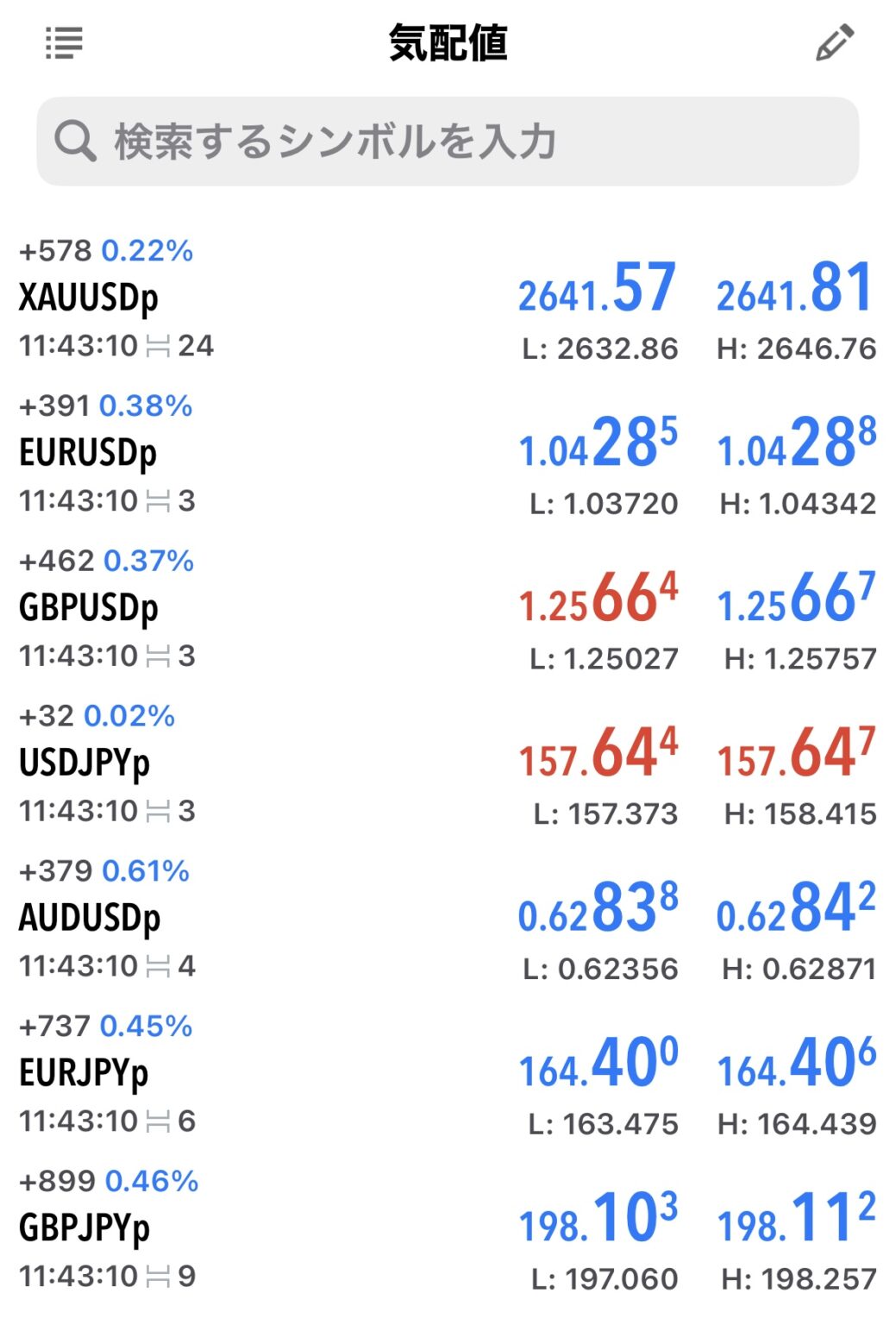Open GBPUSDp symbol details
This screenshot has width=896, height=1325.
[88, 608]
